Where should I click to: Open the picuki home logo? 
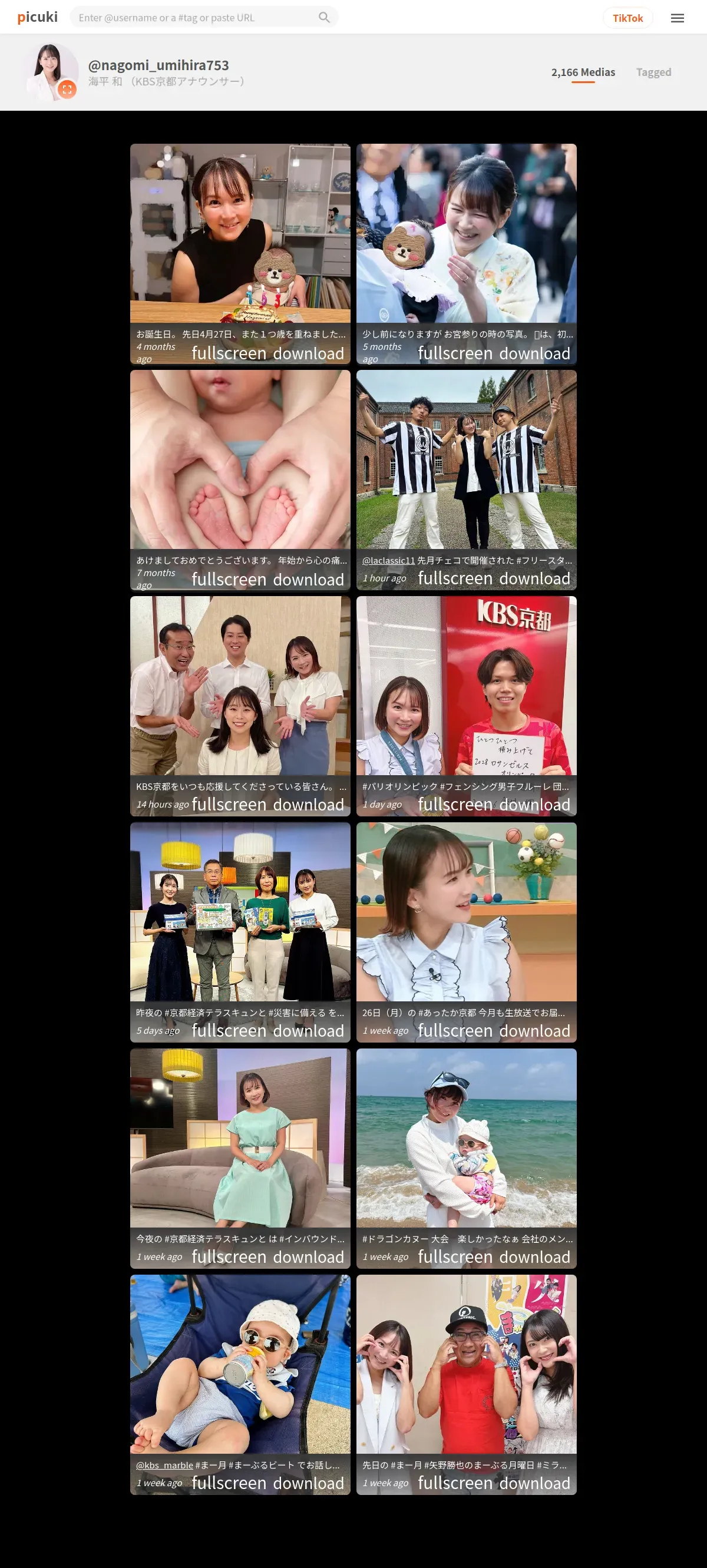37,17
